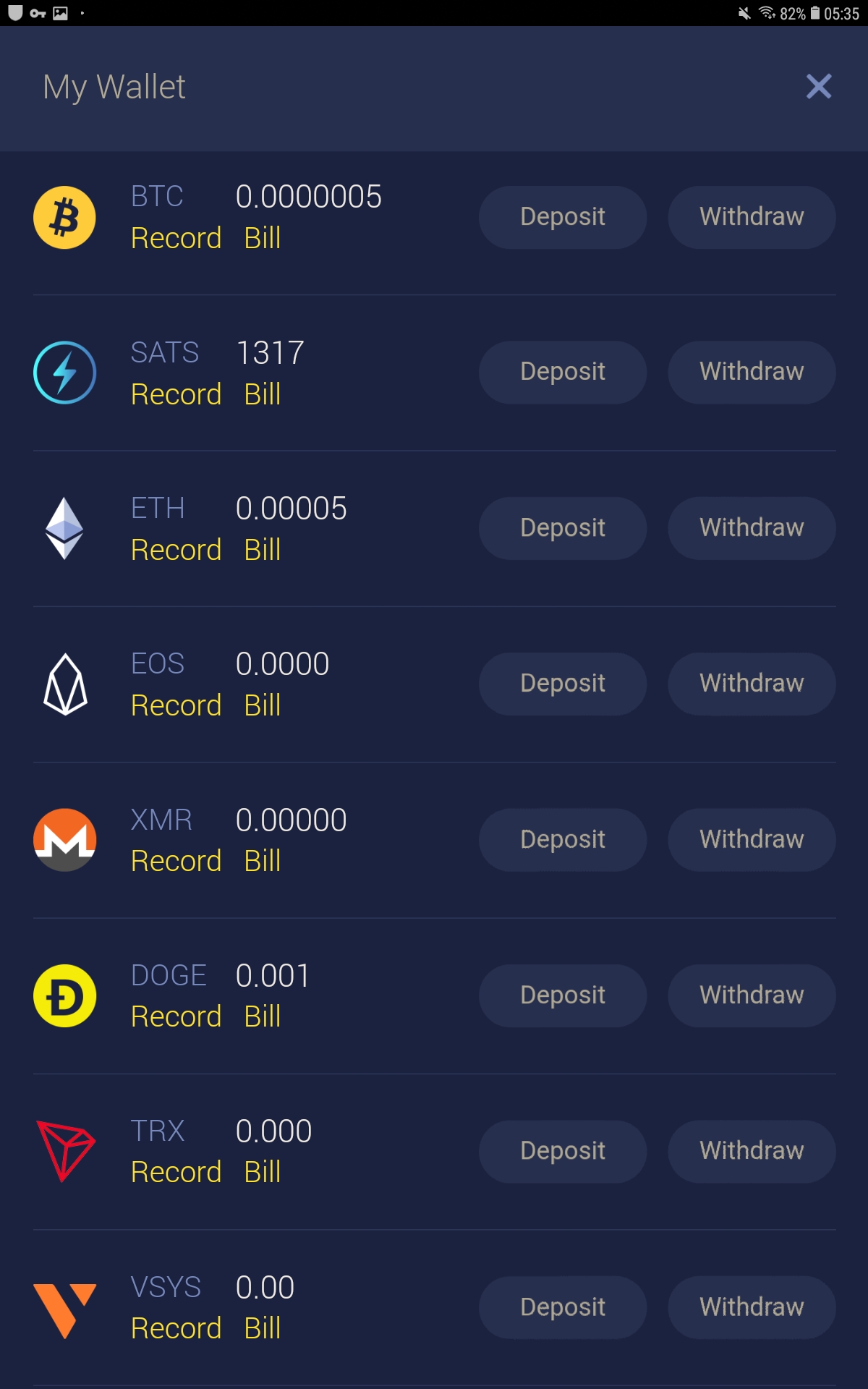
Task: Deposit DOGE into wallet
Action: 562,995
